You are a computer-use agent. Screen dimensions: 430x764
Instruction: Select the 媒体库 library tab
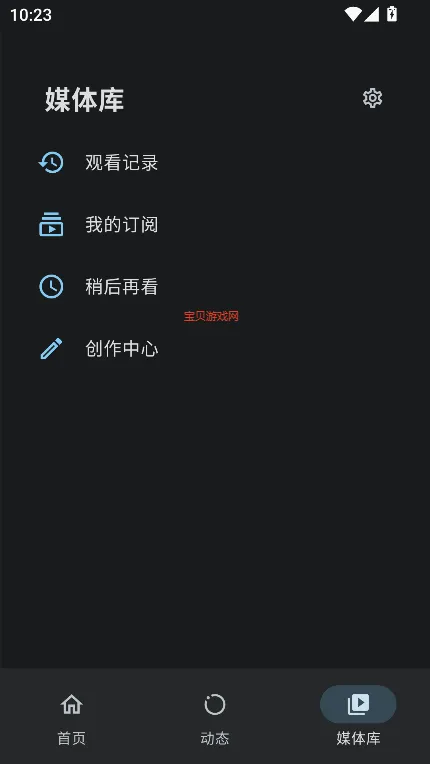coord(358,719)
